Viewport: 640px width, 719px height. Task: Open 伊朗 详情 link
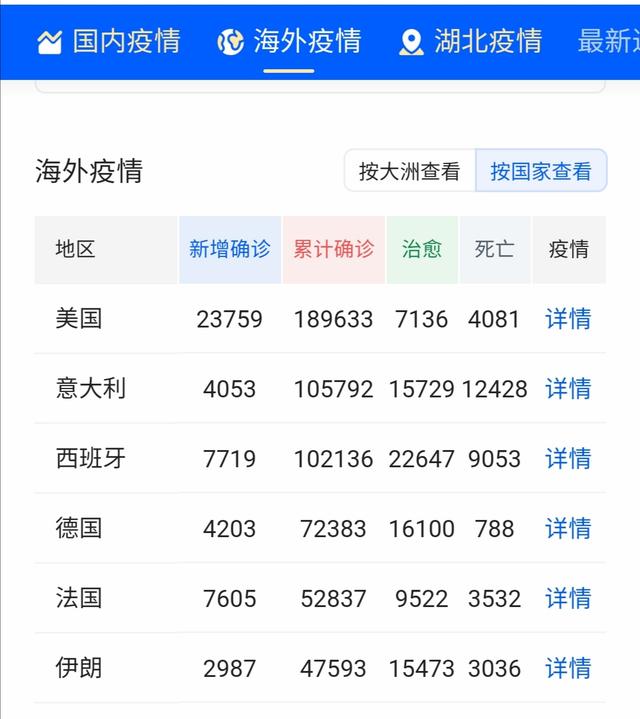tap(568, 667)
